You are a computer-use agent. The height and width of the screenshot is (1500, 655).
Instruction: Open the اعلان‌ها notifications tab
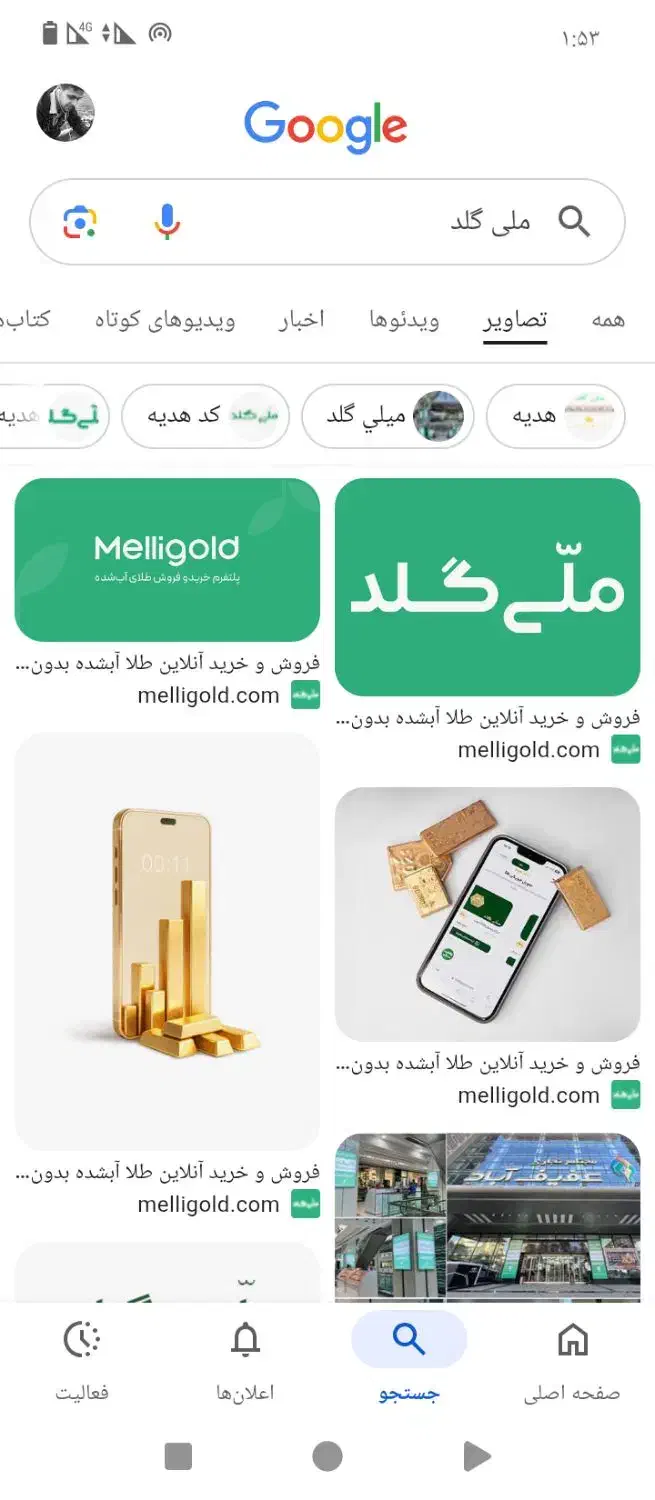pyautogui.click(x=245, y=1358)
